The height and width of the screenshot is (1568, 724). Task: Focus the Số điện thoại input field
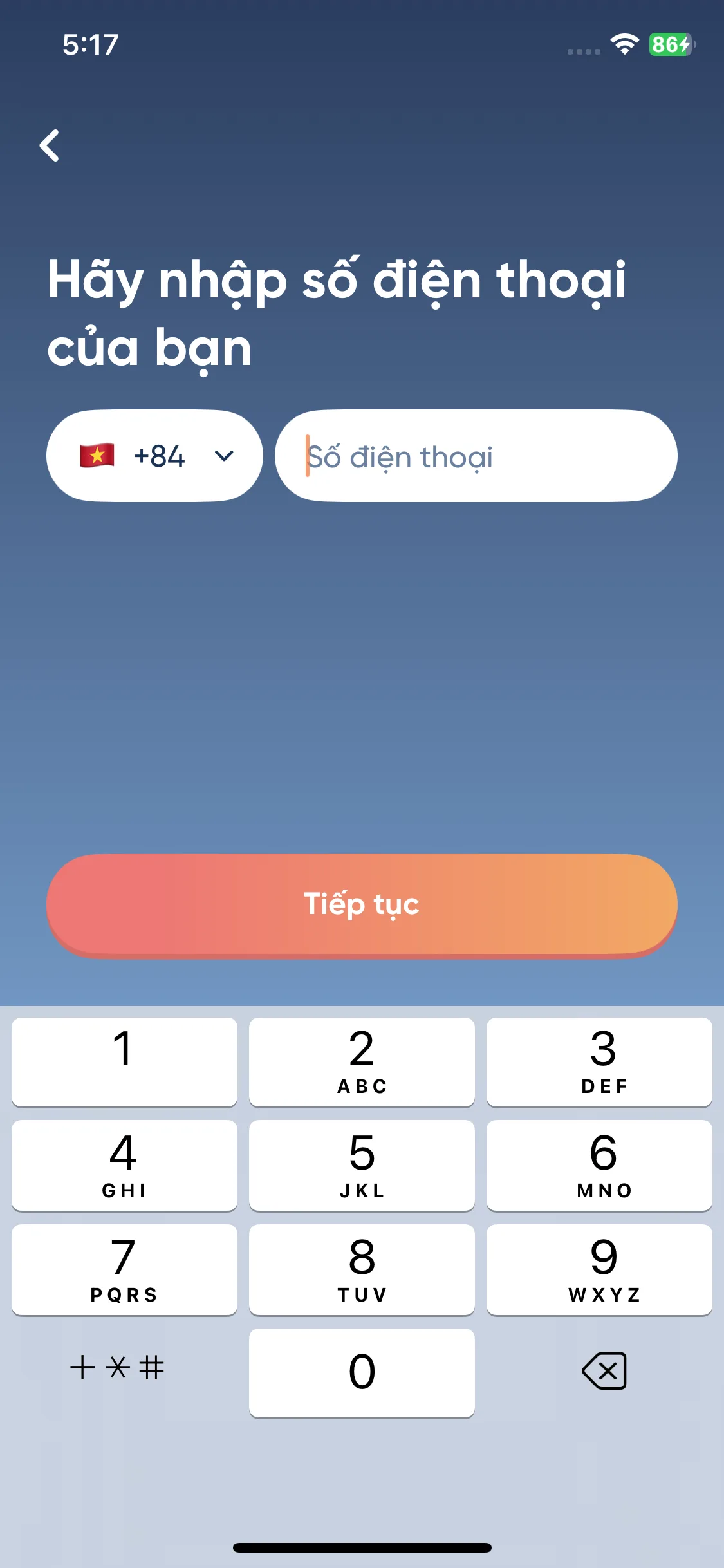pyautogui.click(x=476, y=456)
